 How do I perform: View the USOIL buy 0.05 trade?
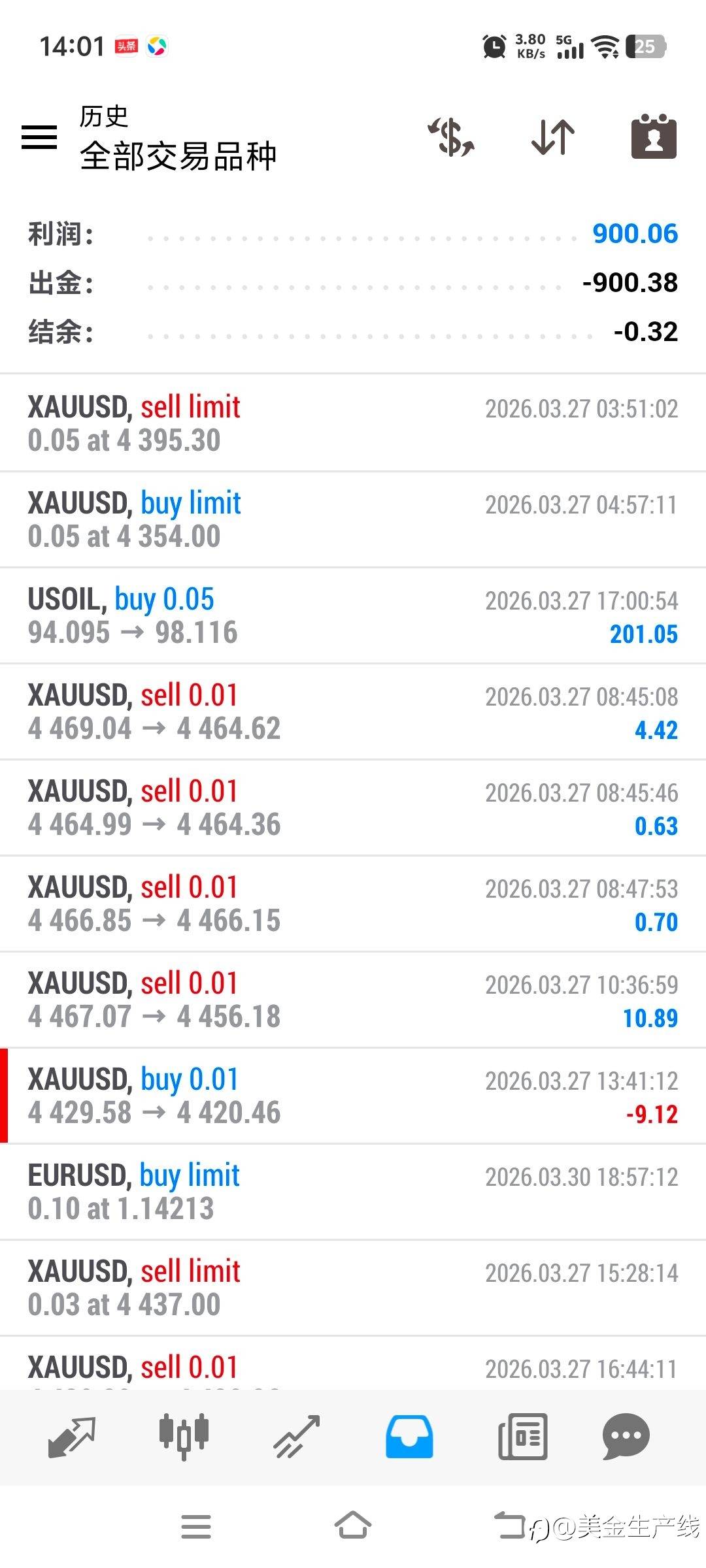pos(353,615)
